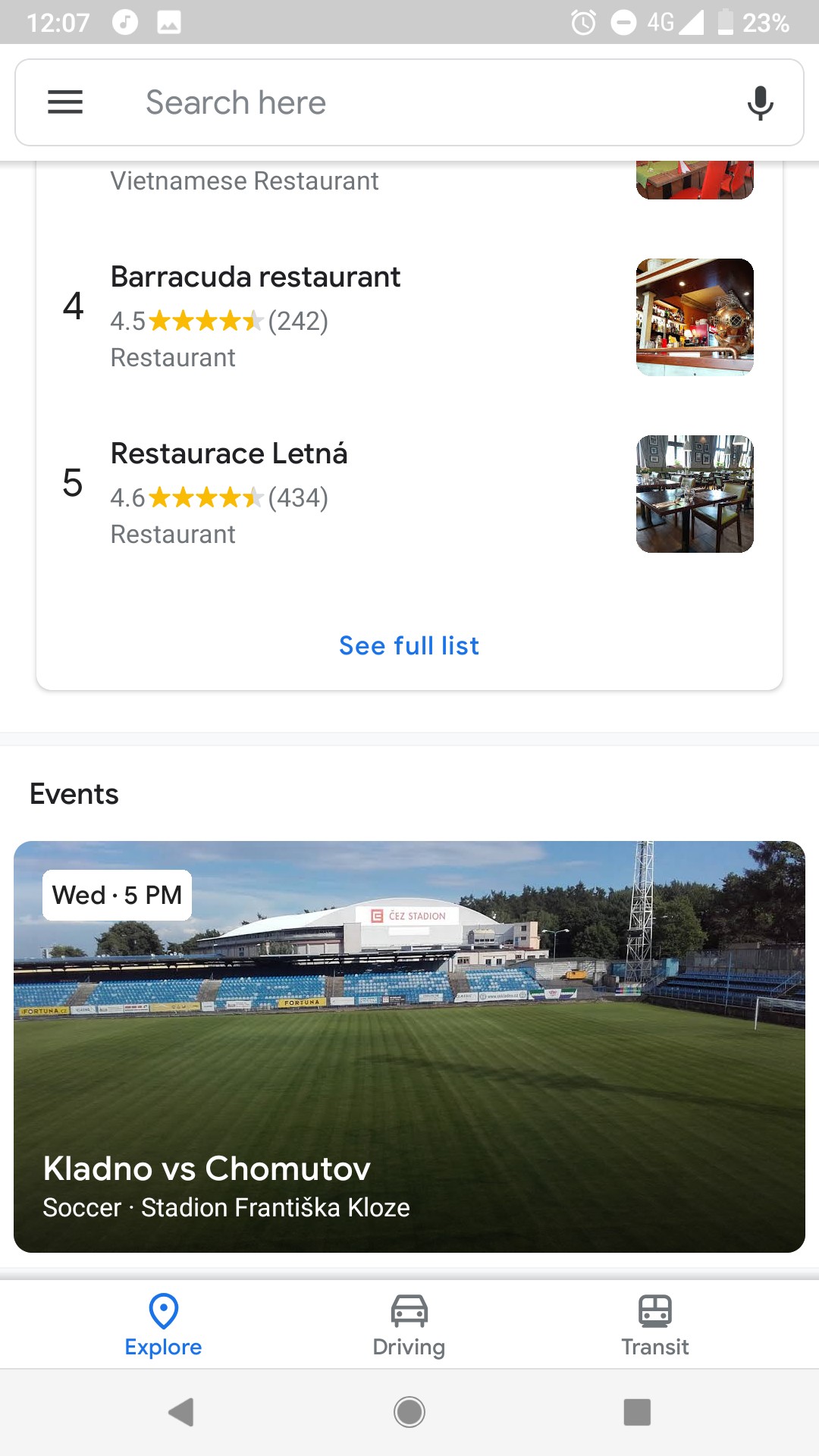Image resolution: width=819 pixels, height=1456 pixels.
Task: Open Restaurace Letná listing
Action: coord(409,494)
